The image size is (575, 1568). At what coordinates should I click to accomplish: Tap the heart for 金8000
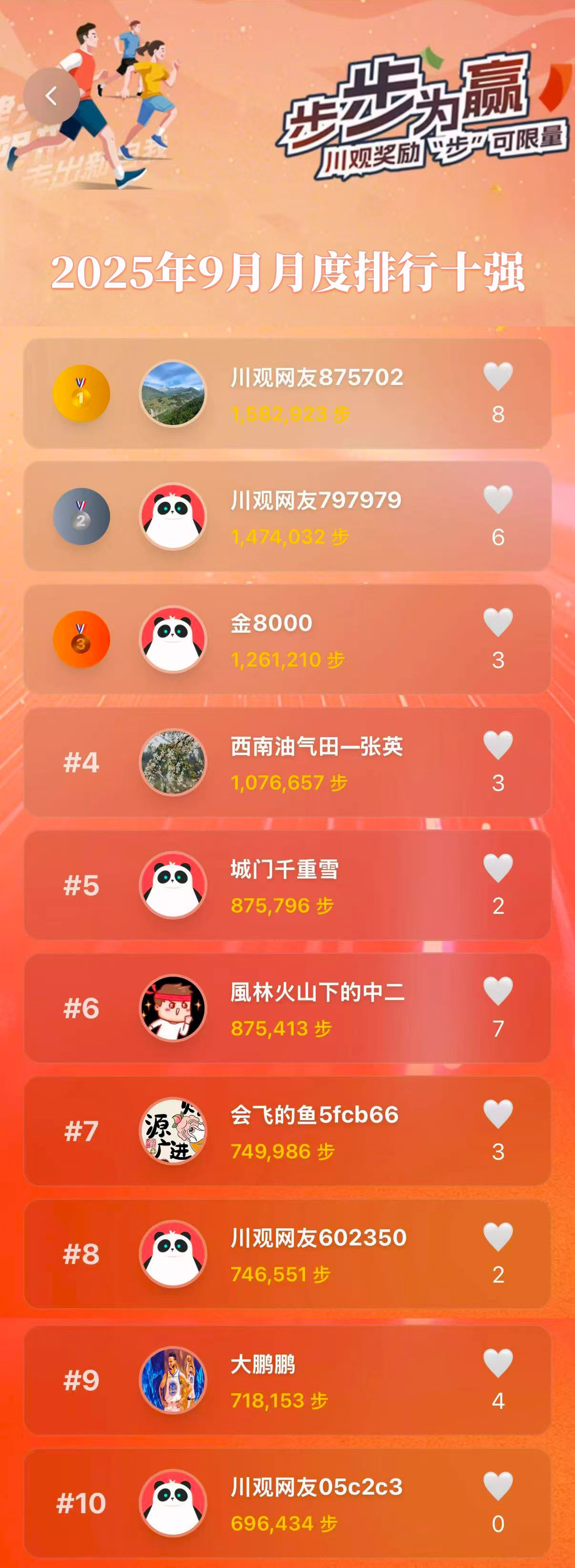[x=498, y=622]
